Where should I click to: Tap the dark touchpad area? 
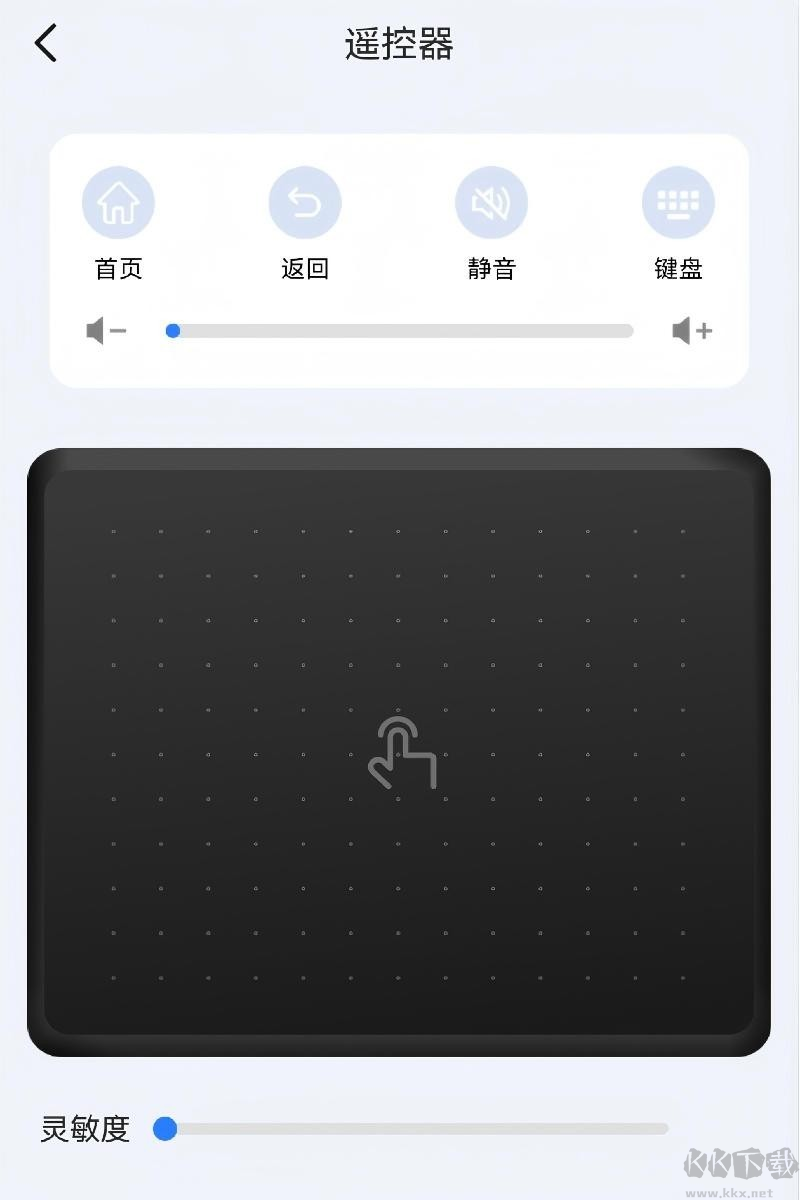pos(400,750)
